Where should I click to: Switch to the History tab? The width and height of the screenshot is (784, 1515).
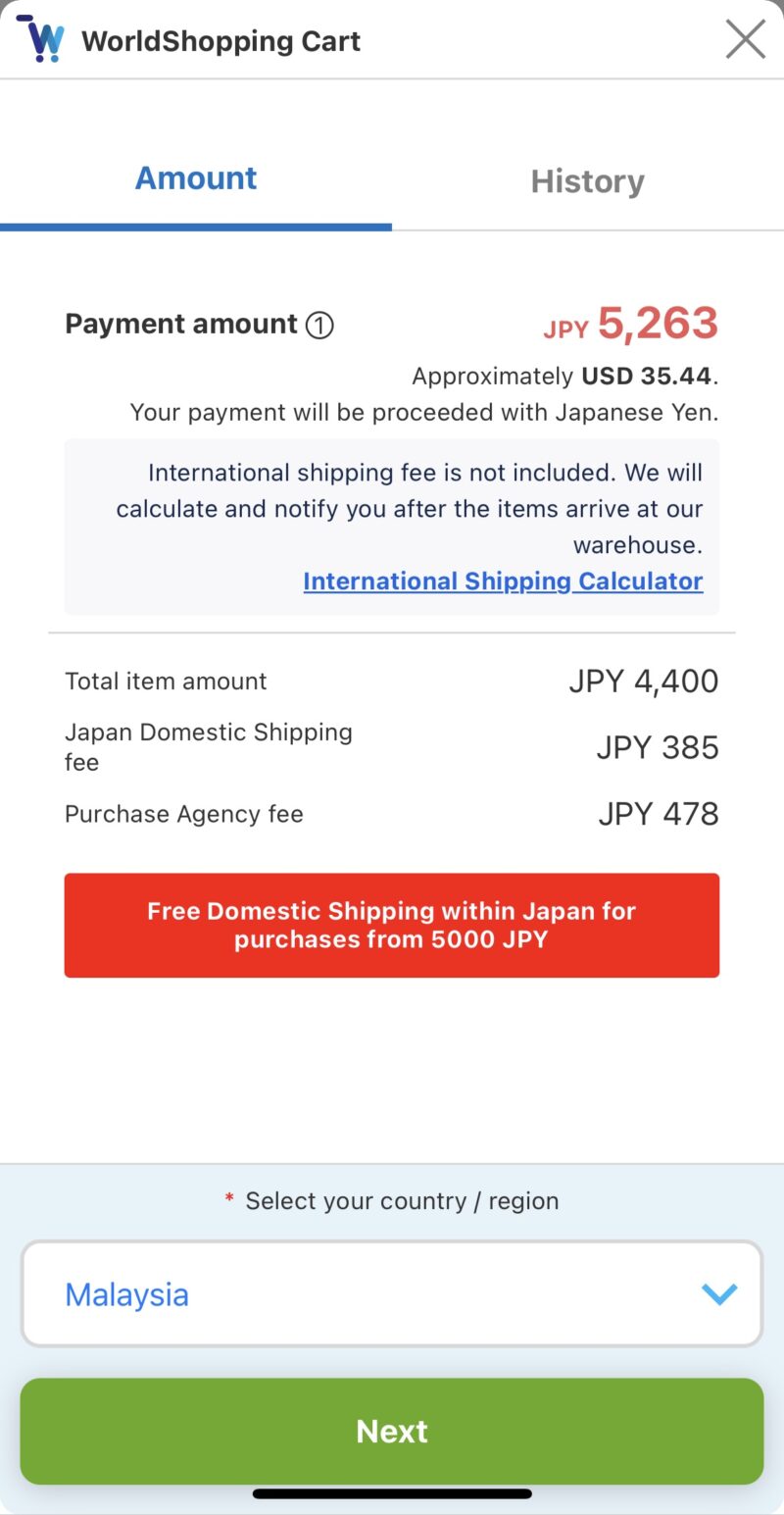point(588,181)
